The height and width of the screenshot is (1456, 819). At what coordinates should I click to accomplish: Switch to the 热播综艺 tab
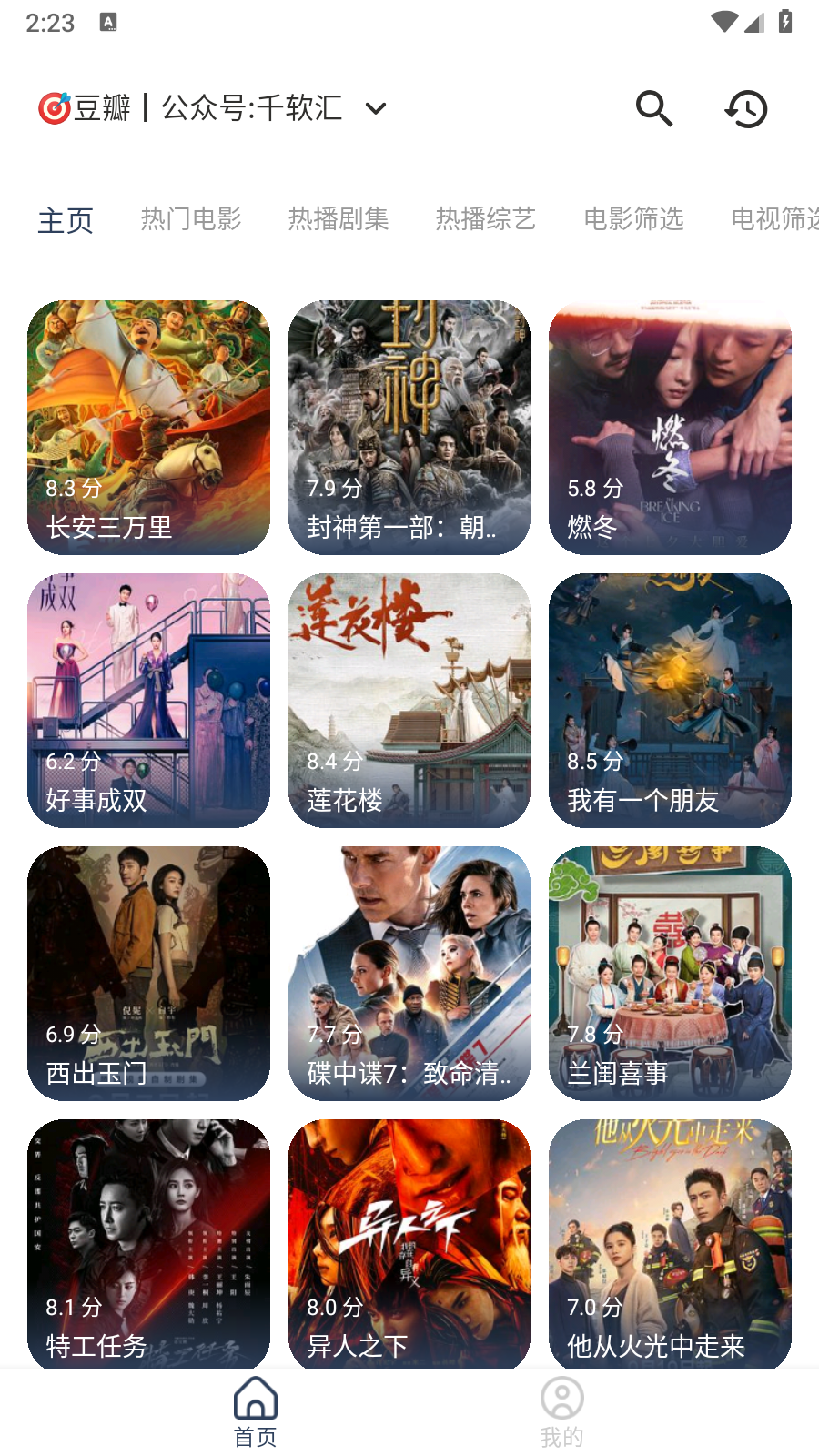(x=486, y=219)
